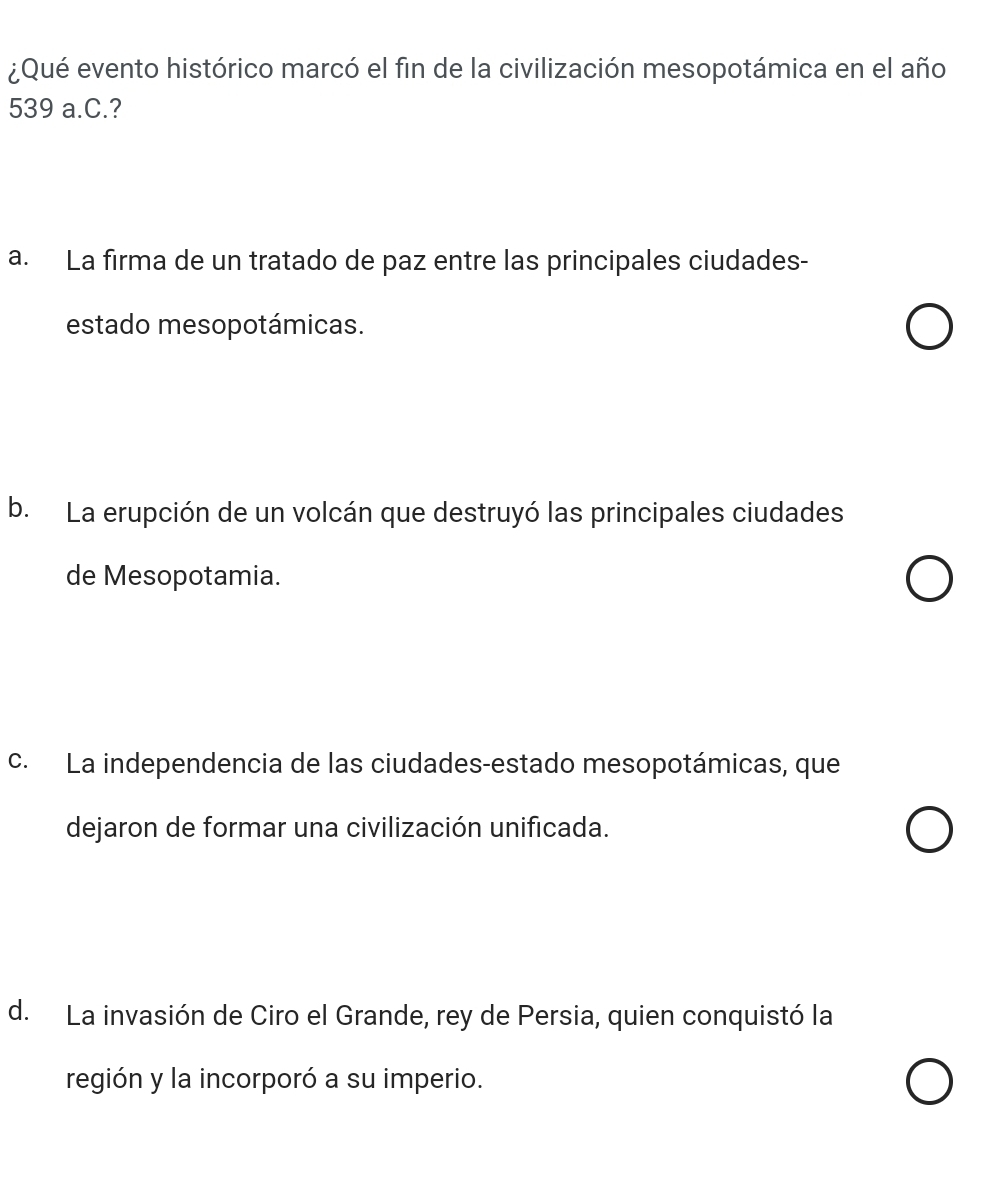This screenshot has width=984, height=1198.
Task: Click the option c label letter
Action: point(17,759)
